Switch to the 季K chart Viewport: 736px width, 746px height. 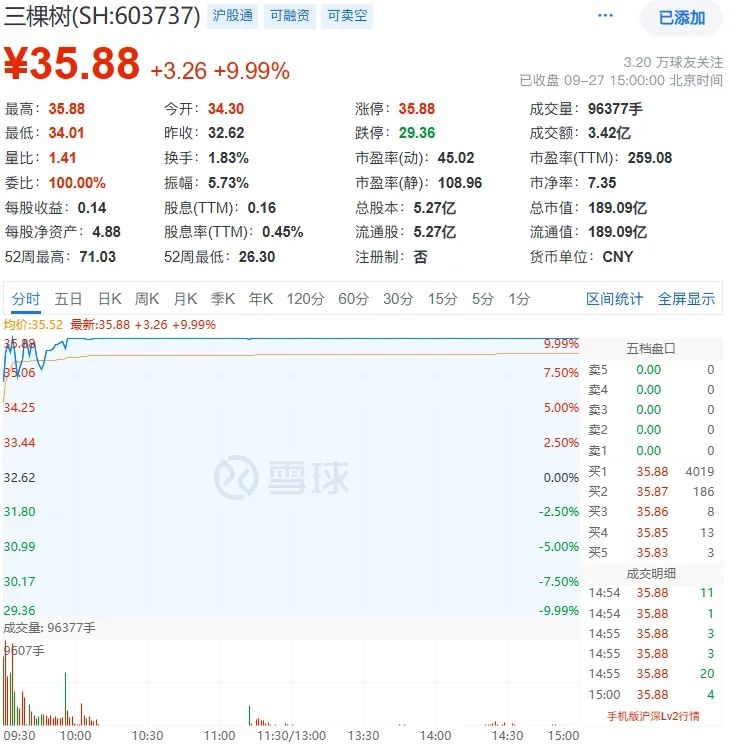click(222, 298)
